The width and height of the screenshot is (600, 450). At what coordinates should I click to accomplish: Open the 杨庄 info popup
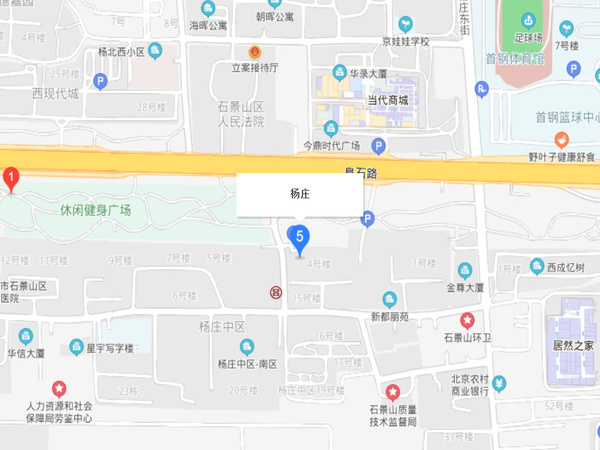[299, 195]
